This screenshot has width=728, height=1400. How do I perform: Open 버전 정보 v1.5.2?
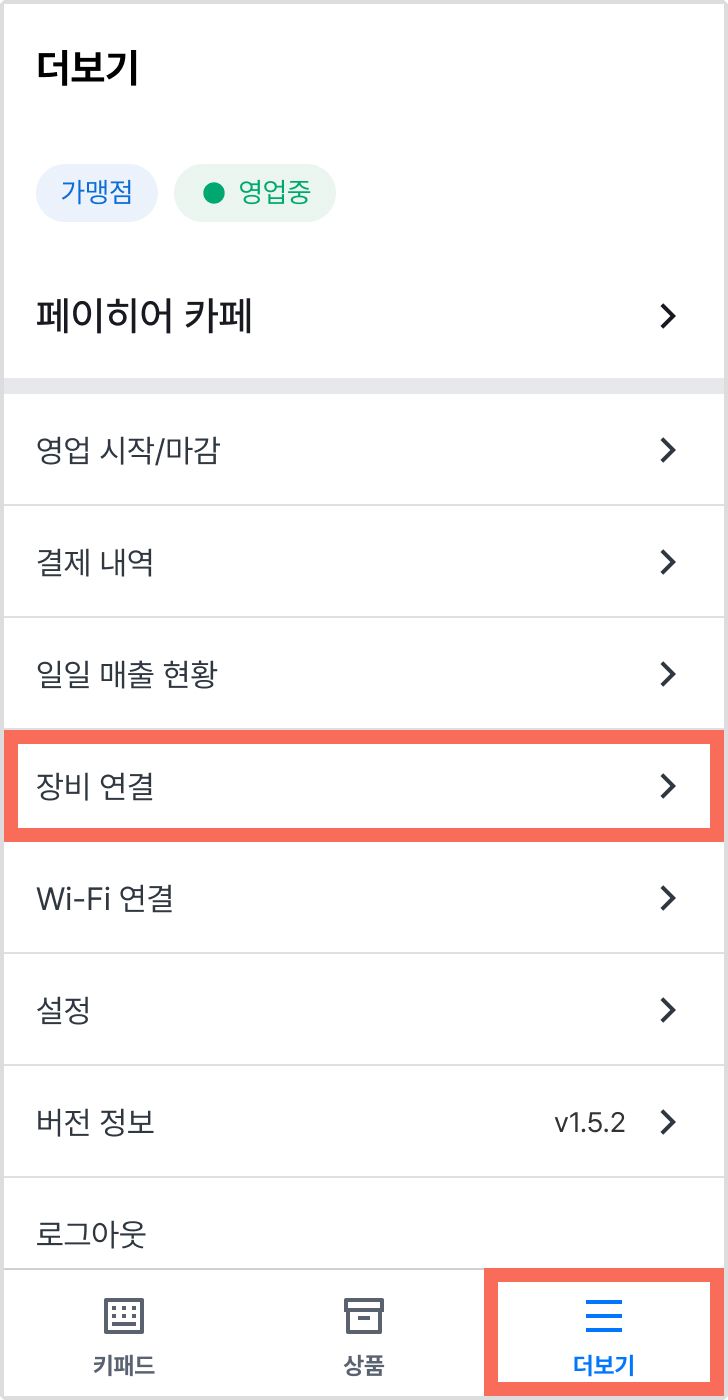tap(364, 1122)
